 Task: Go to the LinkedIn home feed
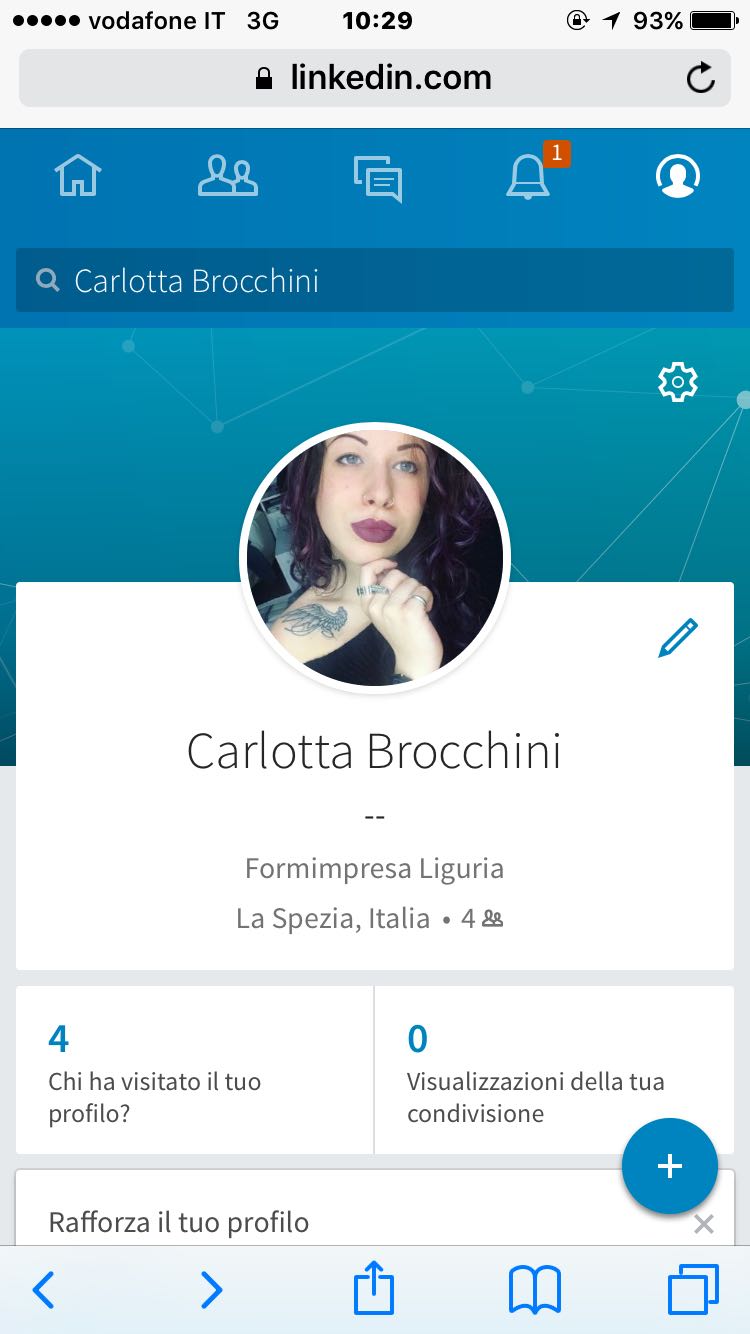(78, 177)
